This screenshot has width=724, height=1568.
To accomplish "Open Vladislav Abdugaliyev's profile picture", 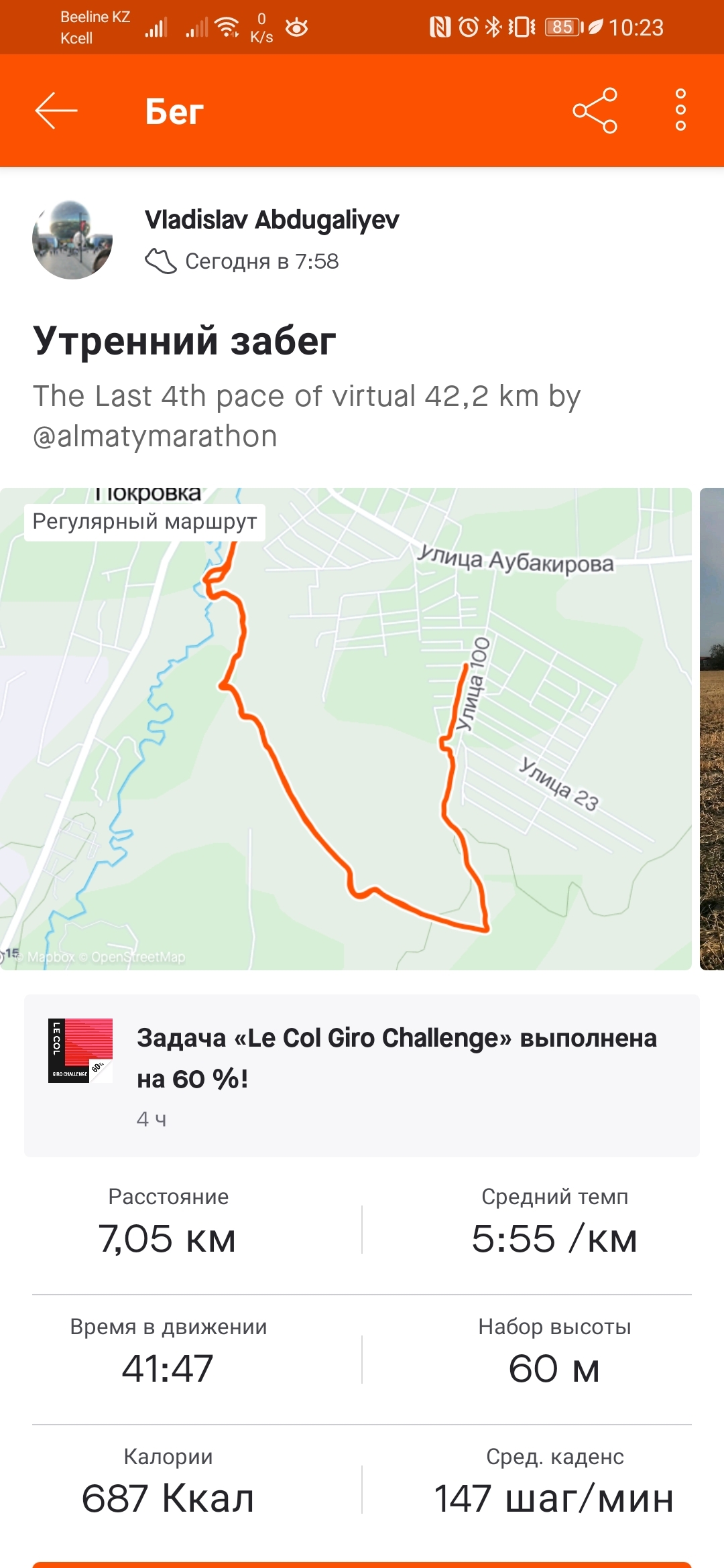I will click(72, 239).
